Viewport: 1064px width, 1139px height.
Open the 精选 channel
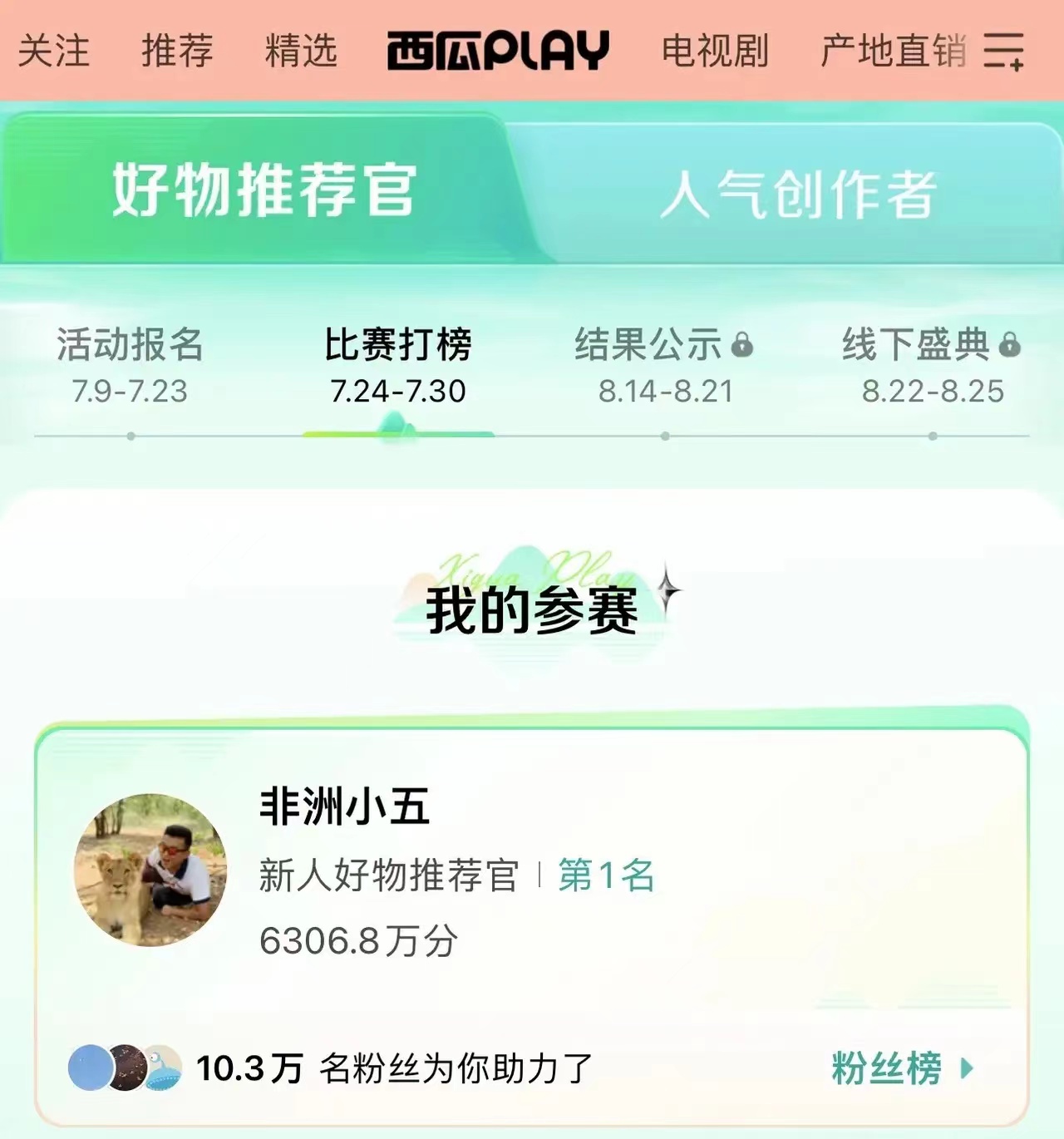pyautogui.click(x=301, y=52)
